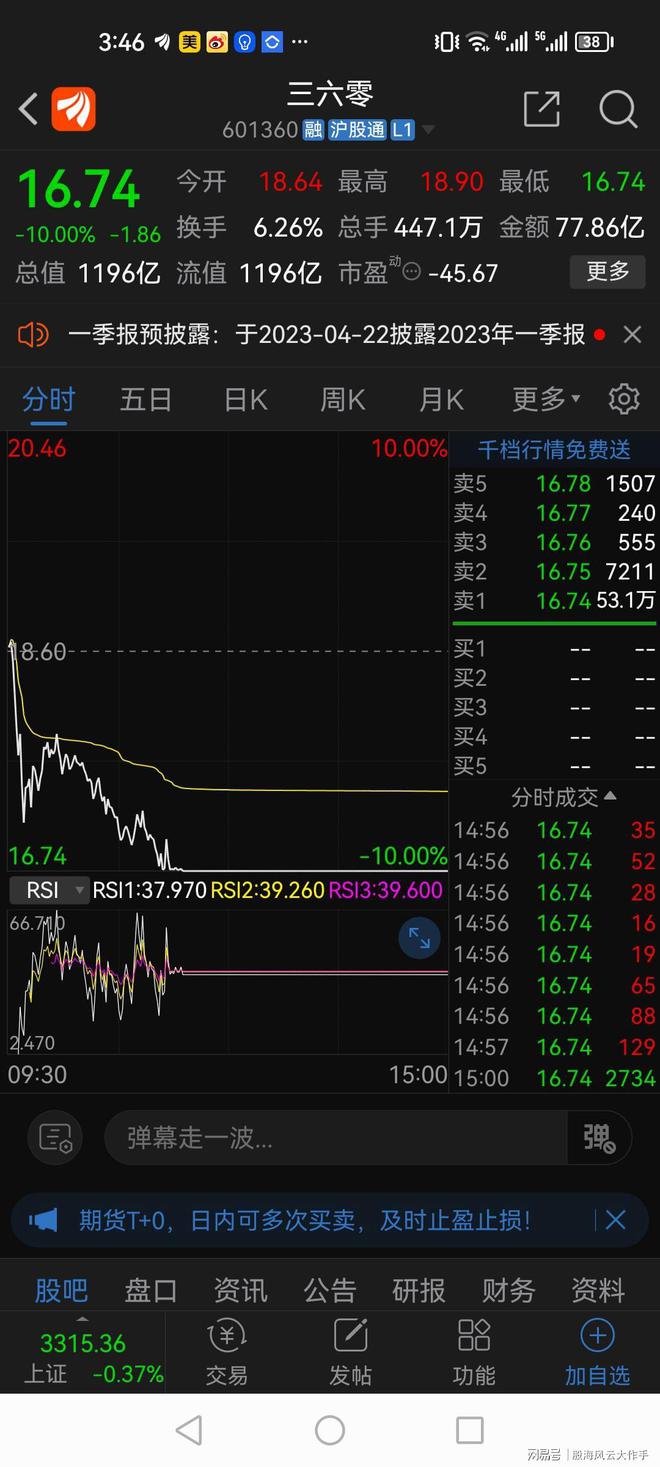The image size is (660, 1467).
Task: Expand the 更多 chart period dropdown
Action: pos(546,400)
